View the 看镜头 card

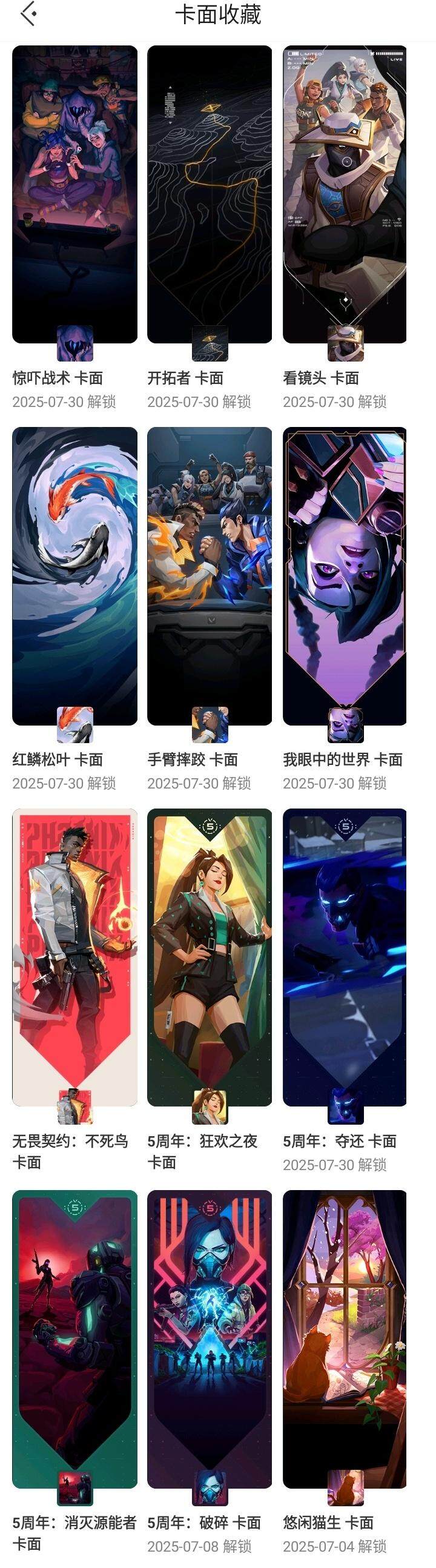point(345,195)
